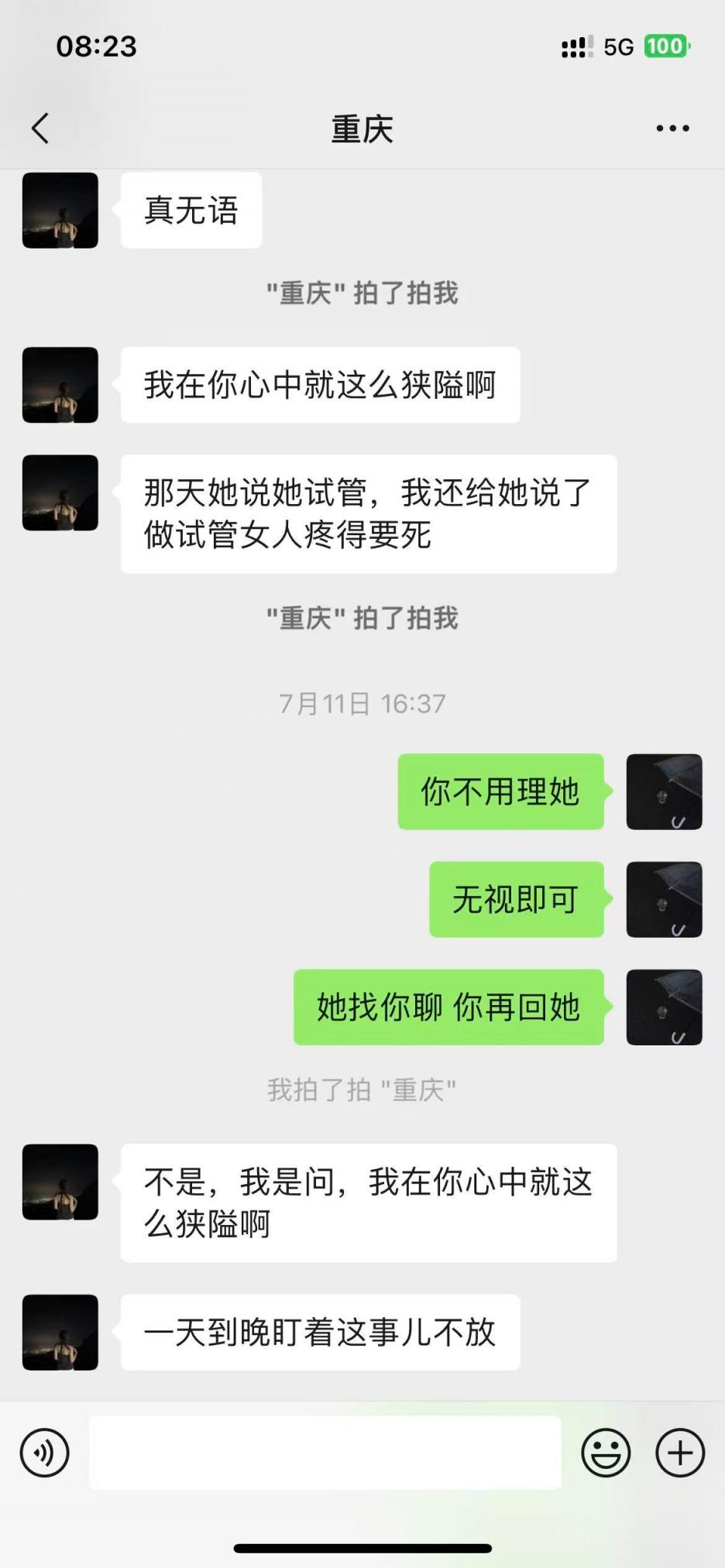Screen dimensions: 725x1568
Task: Open my avatar next to 无视即可
Action: [x=664, y=900]
